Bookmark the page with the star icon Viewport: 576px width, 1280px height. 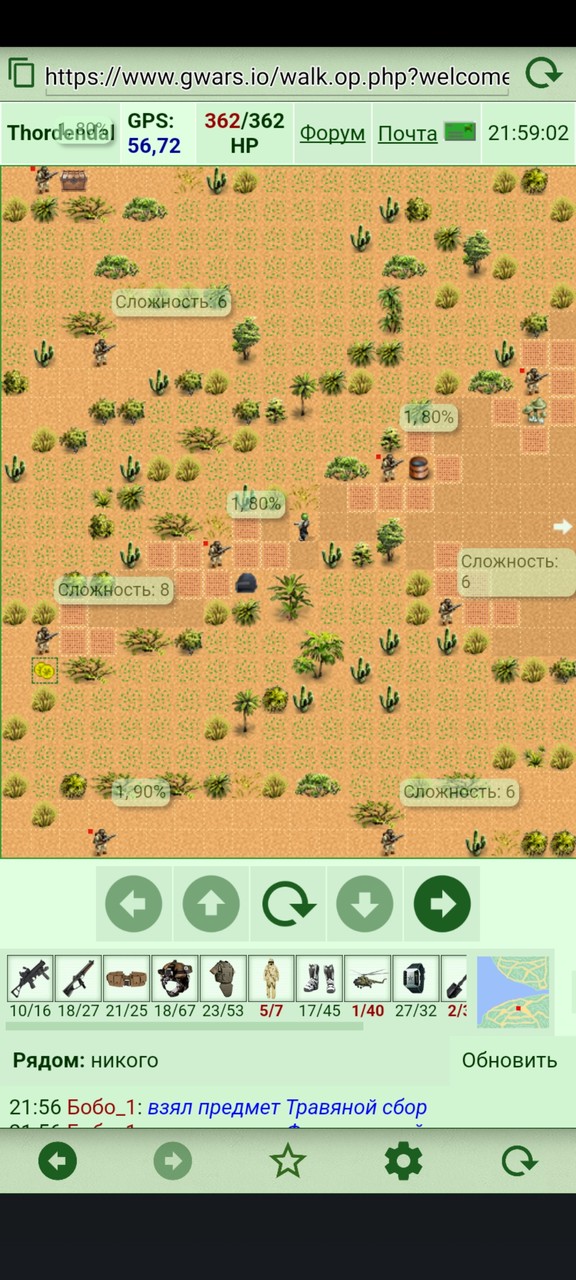coord(288,1161)
